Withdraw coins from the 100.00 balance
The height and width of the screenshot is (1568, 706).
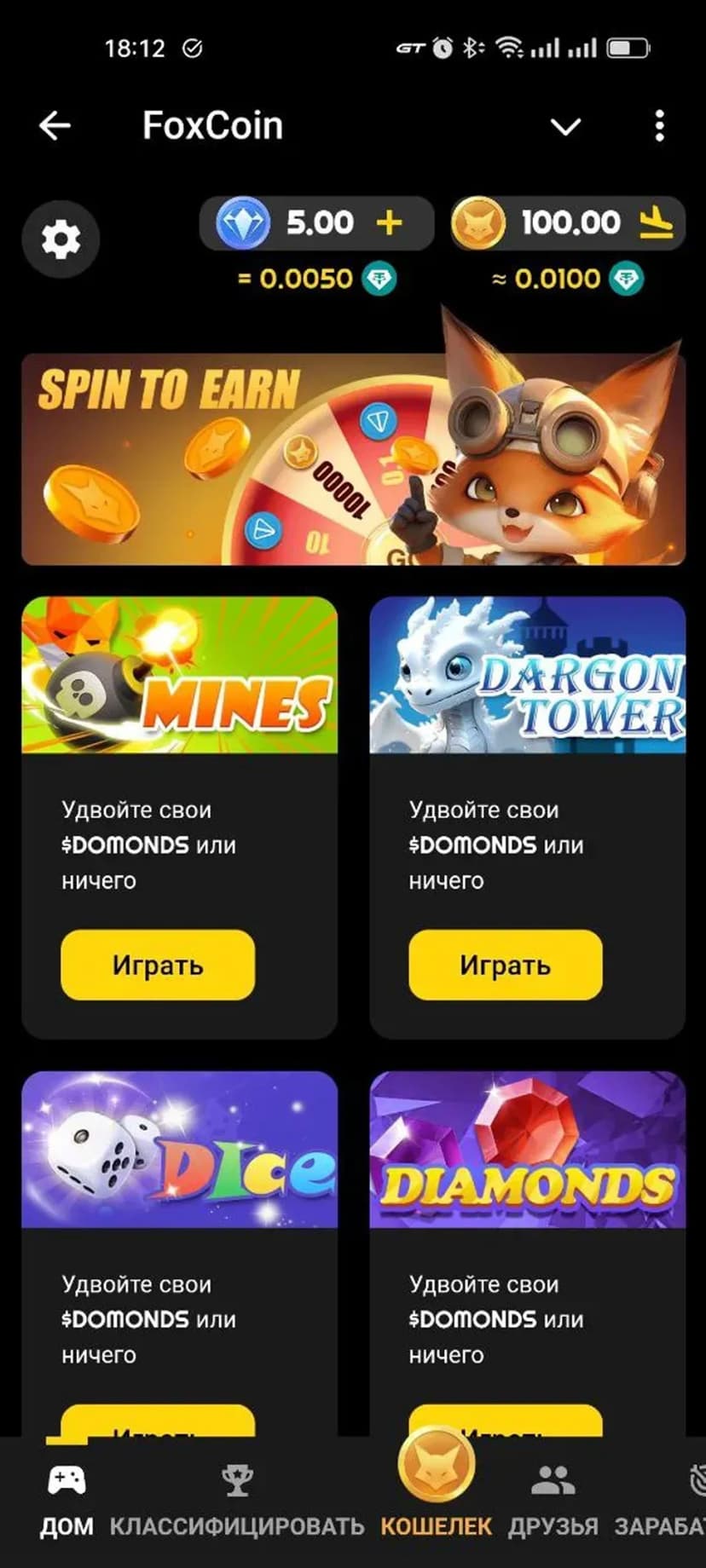657,223
